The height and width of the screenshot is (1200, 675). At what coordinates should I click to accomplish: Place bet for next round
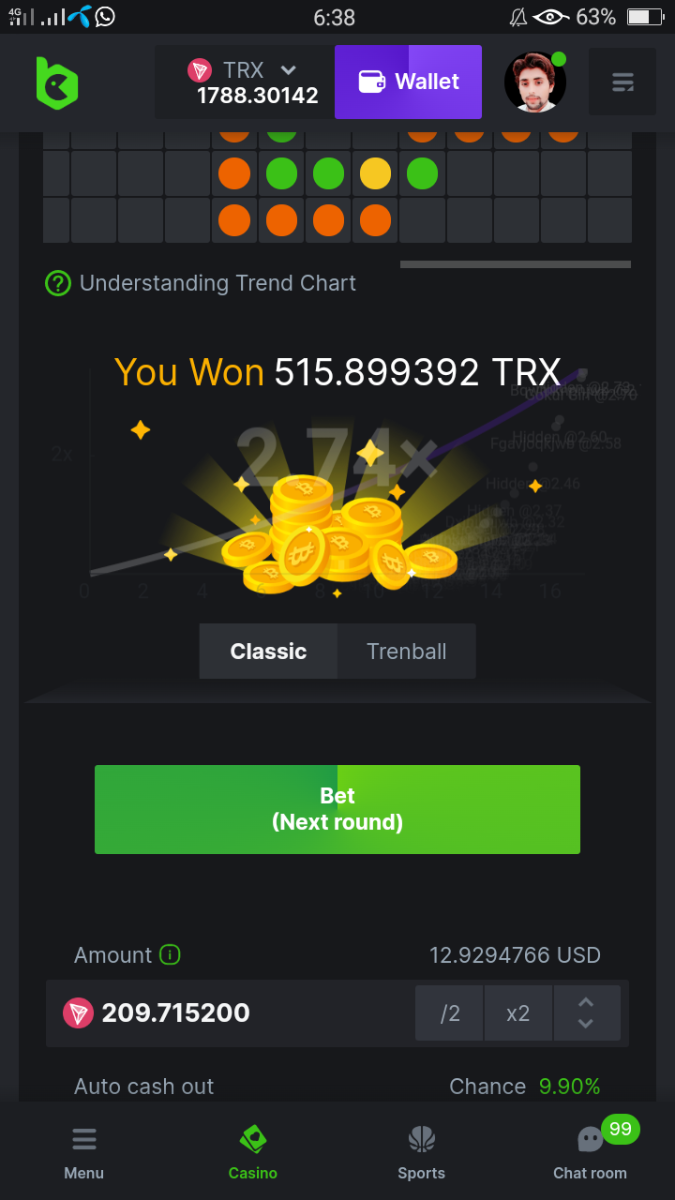(337, 809)
